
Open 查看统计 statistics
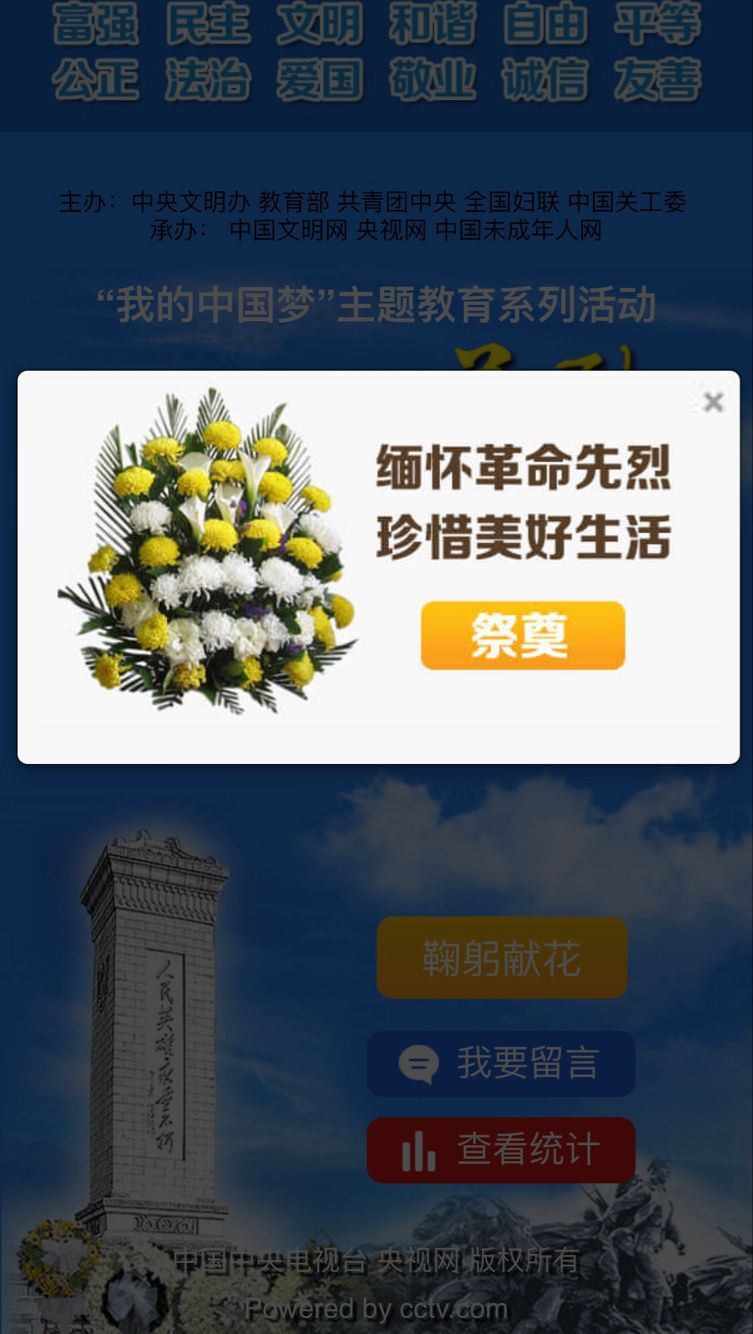(x=501, y=1150)
